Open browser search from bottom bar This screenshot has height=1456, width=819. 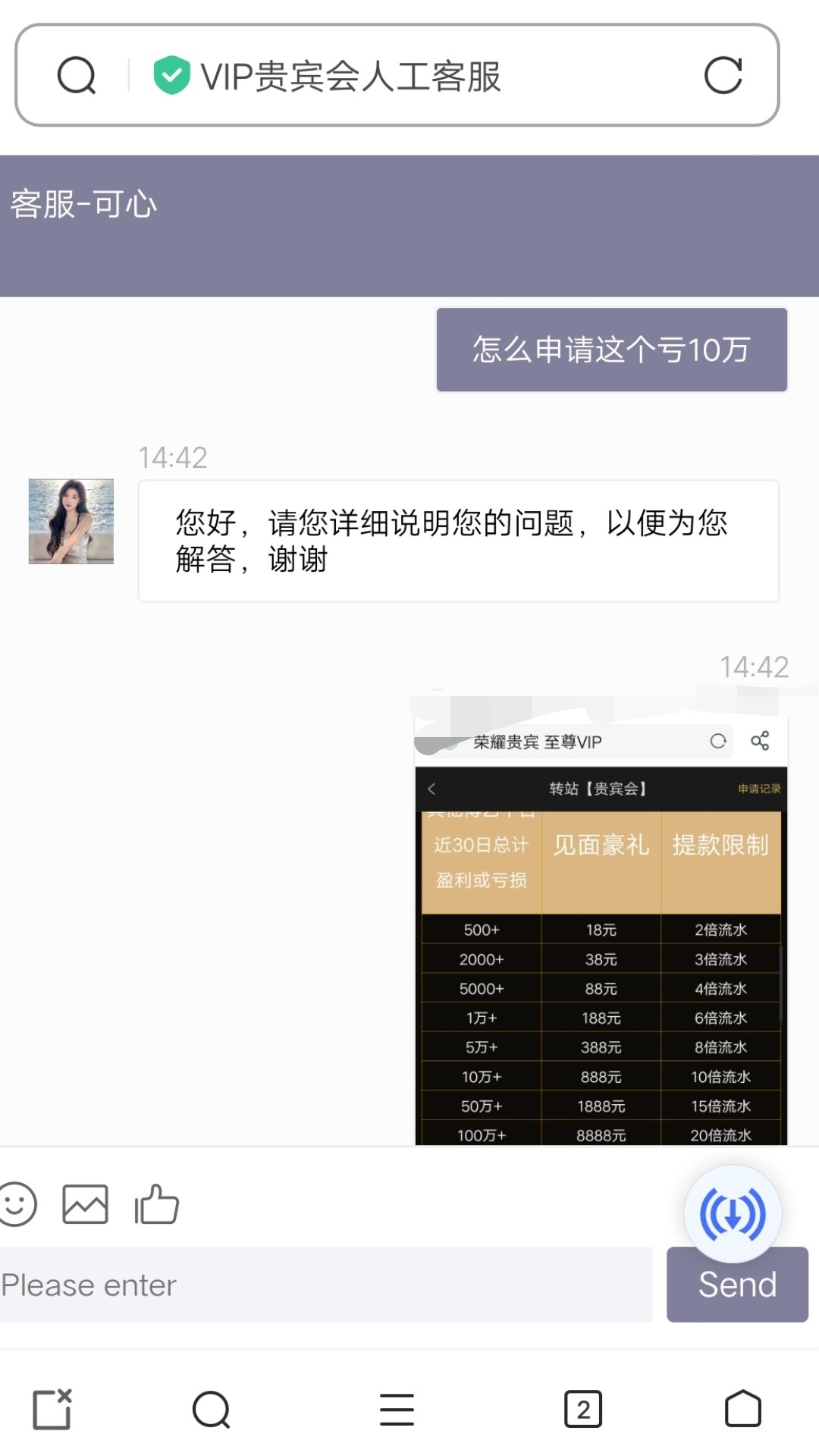[x=211, y=1410]
